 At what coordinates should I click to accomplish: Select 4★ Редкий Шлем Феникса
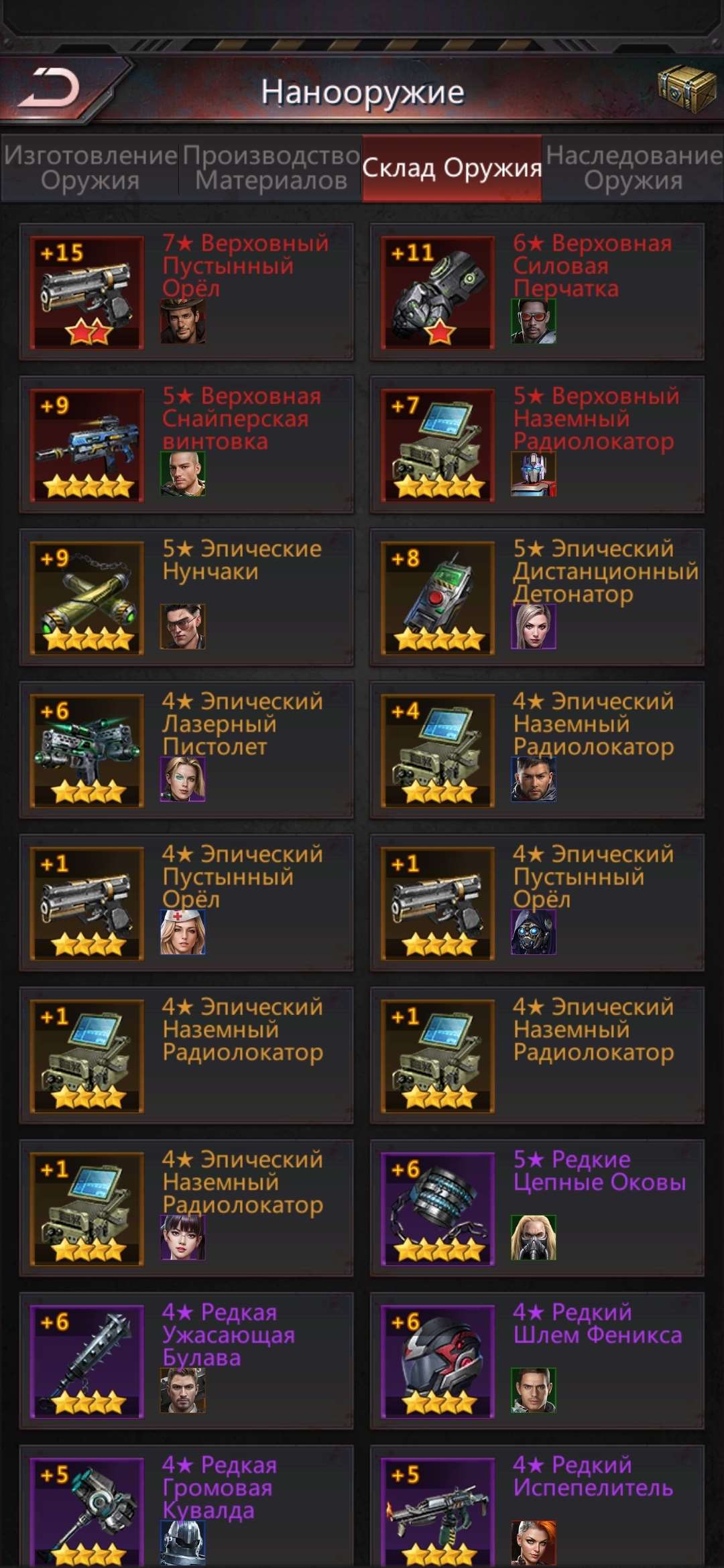coord(537,1362)
